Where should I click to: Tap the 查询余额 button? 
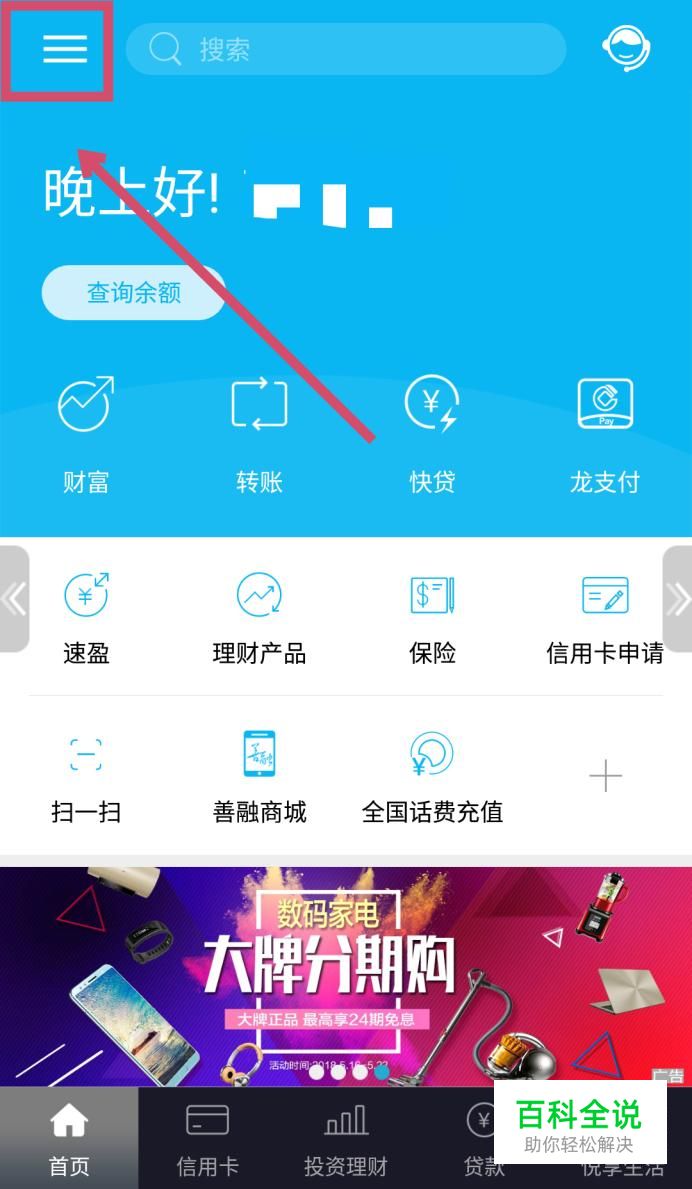click(133, 292)
